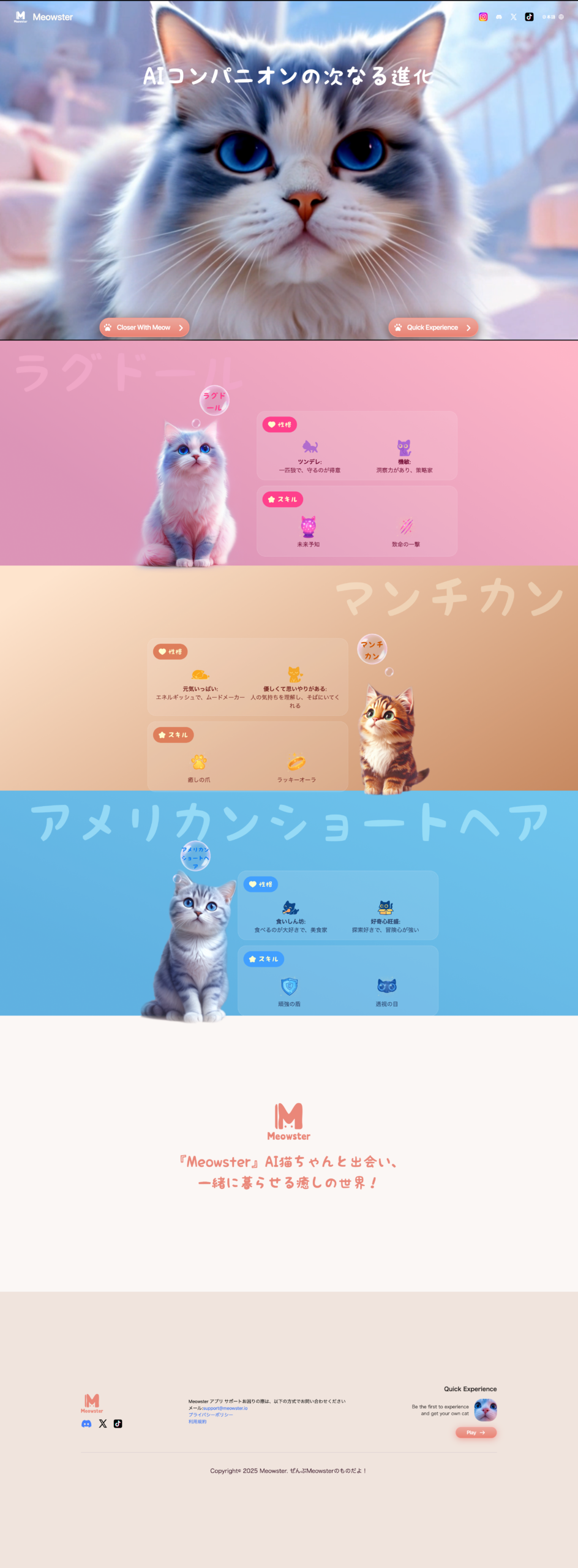
Task: Open the Discord icon in the footer
Action: coord(86,1424)
